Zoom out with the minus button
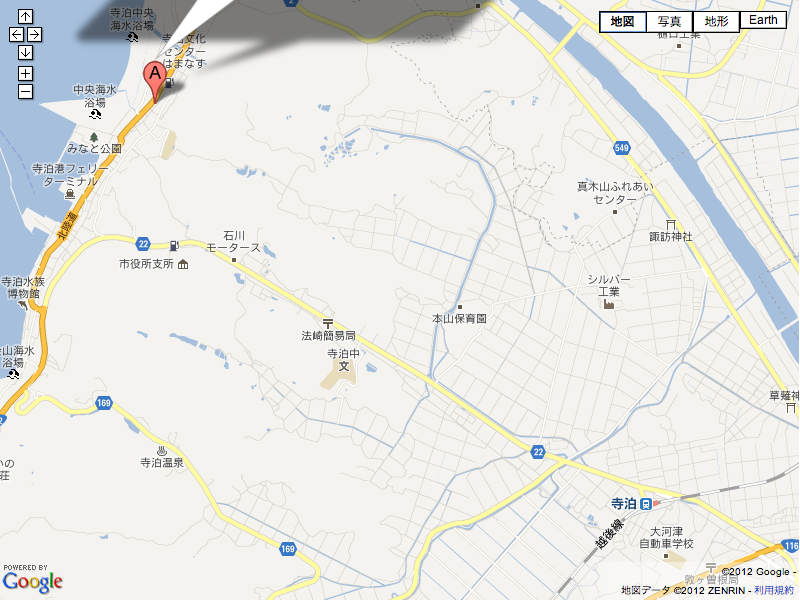 point(26,91)
